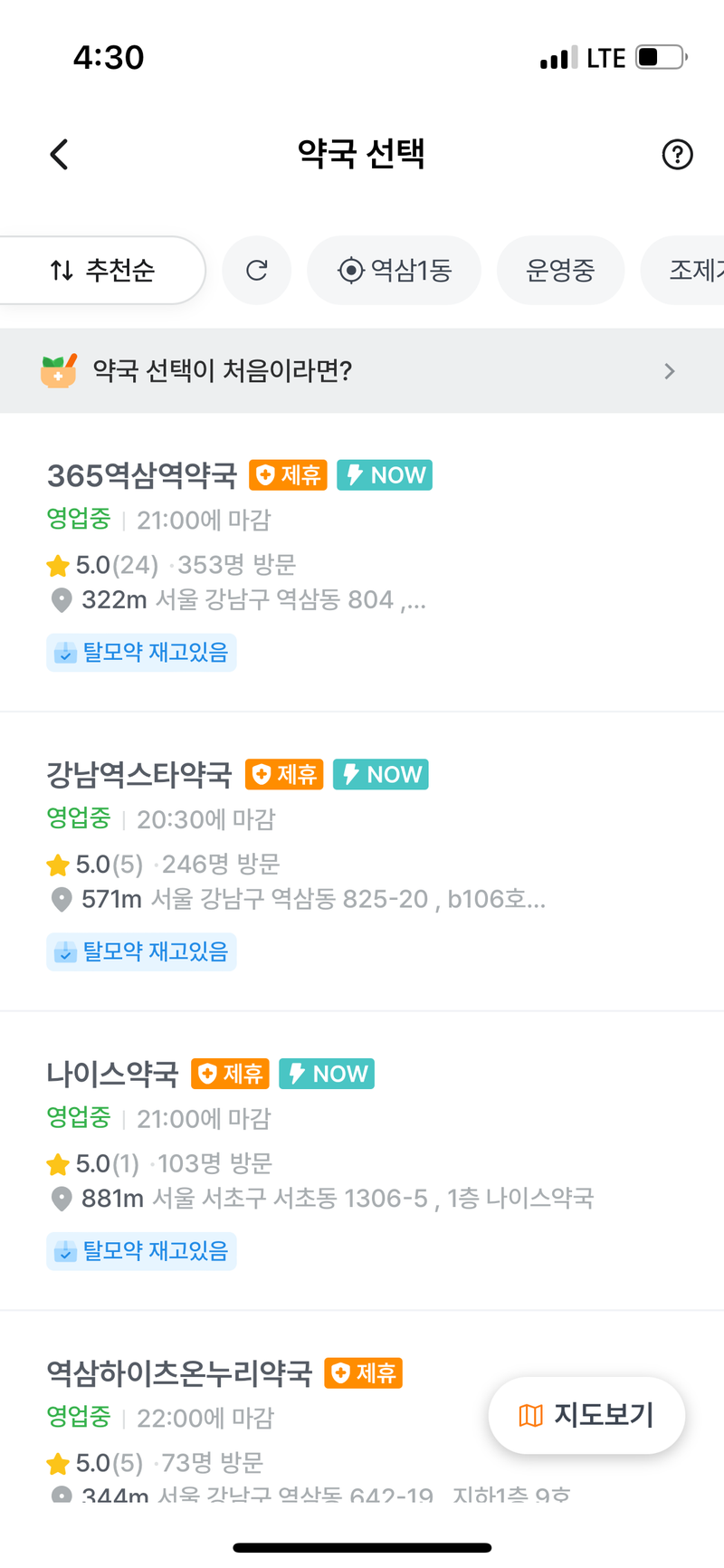The height and width of the screenshot is (1568, 724).
Task: Tap the refresh filter icon
Action: click(257, 271)
